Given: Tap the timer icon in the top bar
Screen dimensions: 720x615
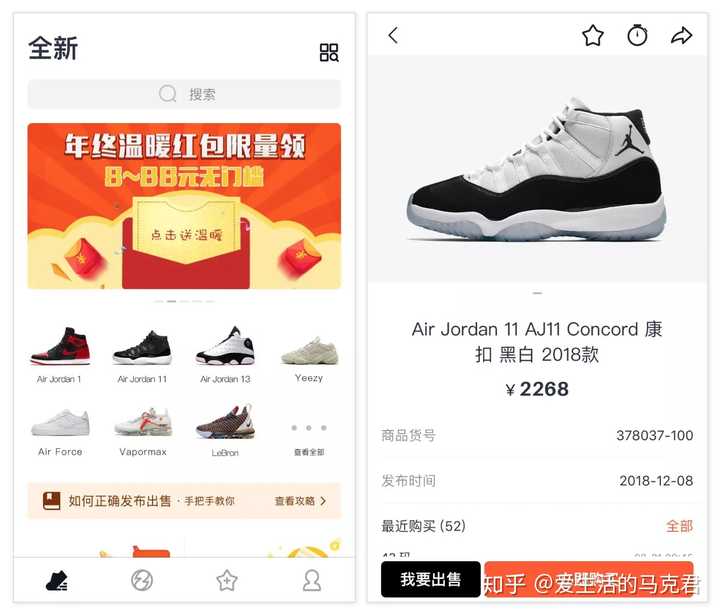Looking at the screenshot, I should (x=637, y=35).
